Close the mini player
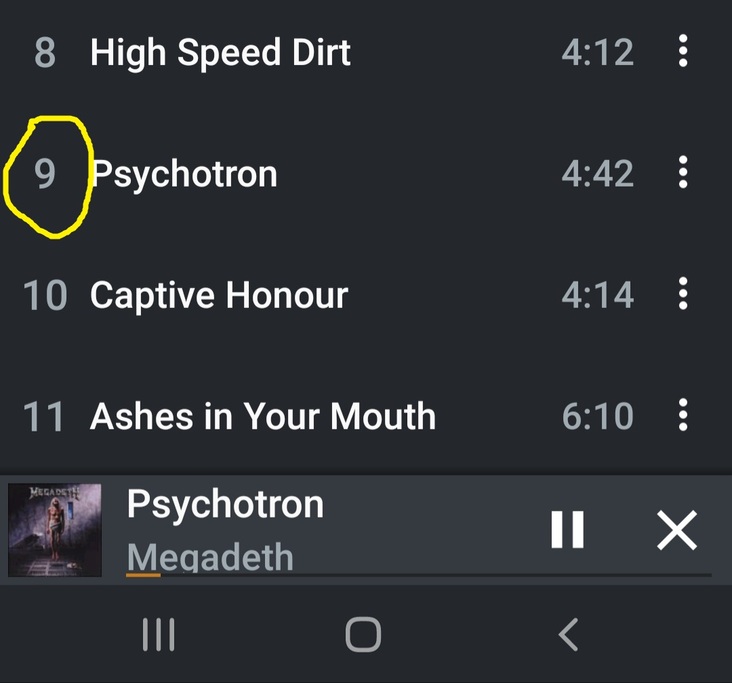 tap(677, 530)
